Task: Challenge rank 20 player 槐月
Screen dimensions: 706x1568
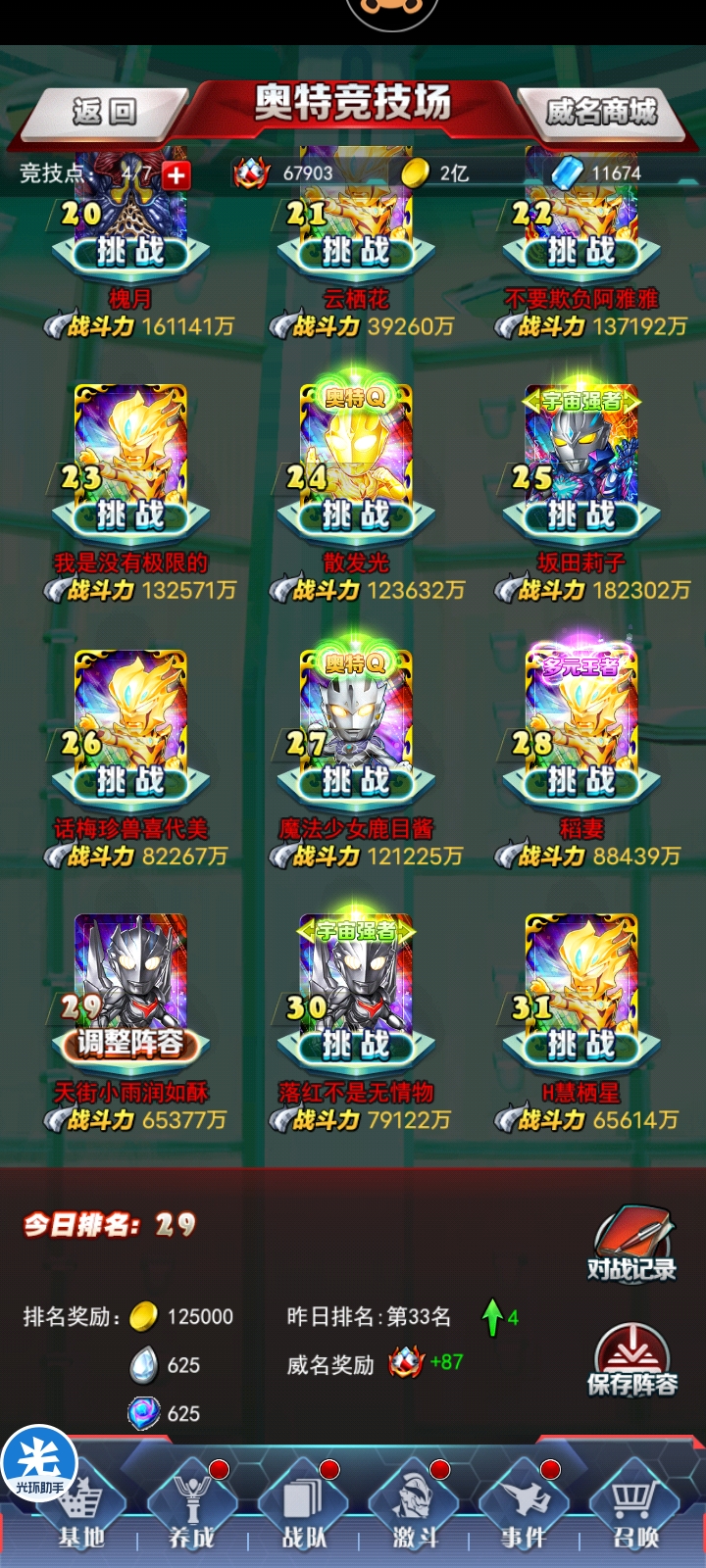Action: click(x=129, y=253)
